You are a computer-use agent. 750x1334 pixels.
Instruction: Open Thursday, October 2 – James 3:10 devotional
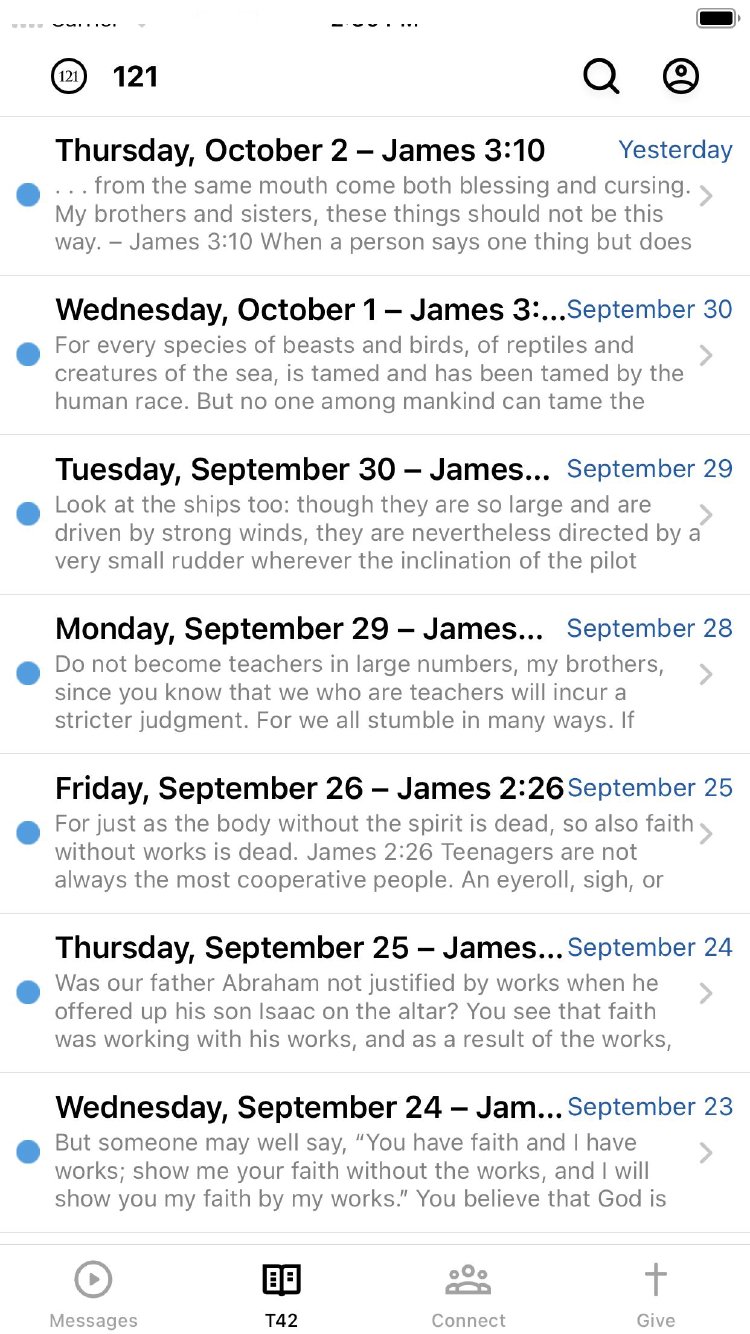(x=375, y=196)
